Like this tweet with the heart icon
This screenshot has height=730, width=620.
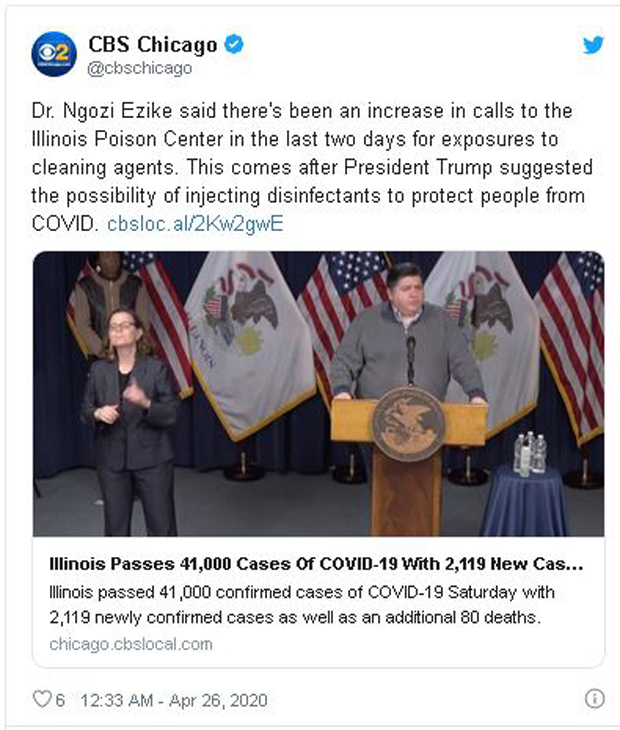(42, 699)
